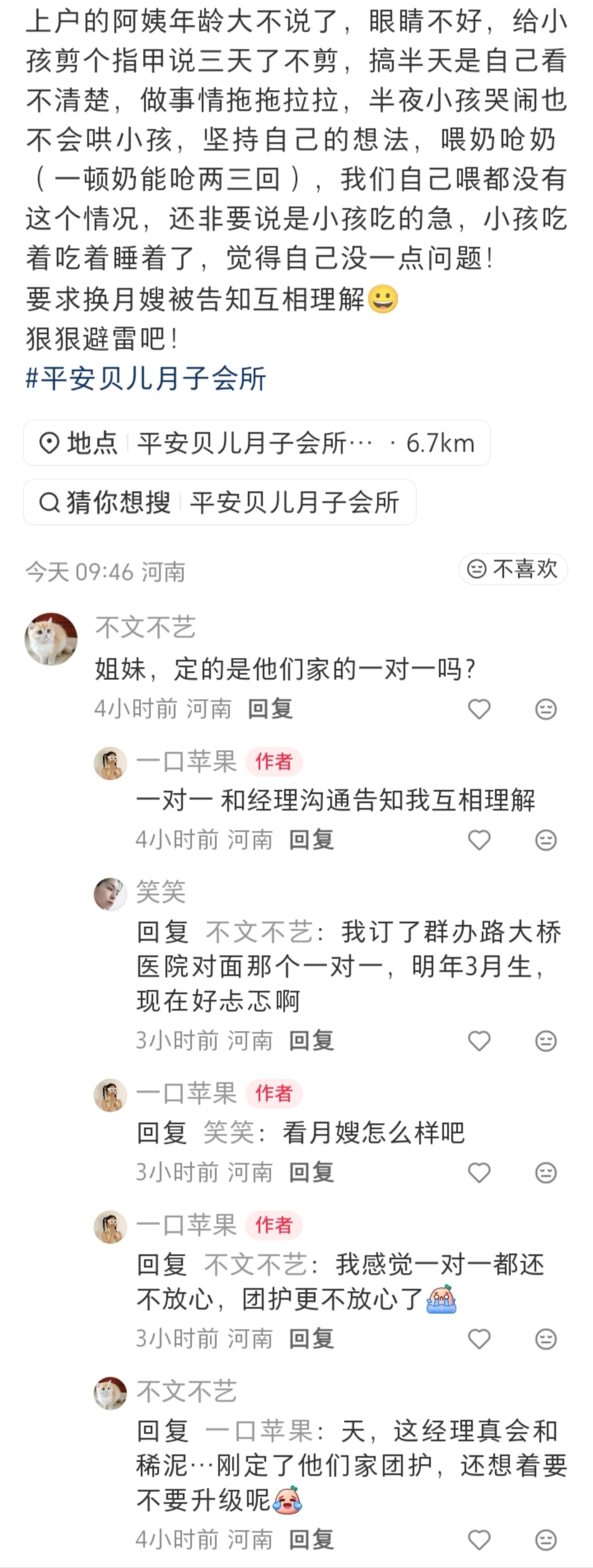Screen dimensions: 593x1568
Task: Reply to 不文不艺's comment 这经理真会和稀泥
Action: click(311, 1540)
